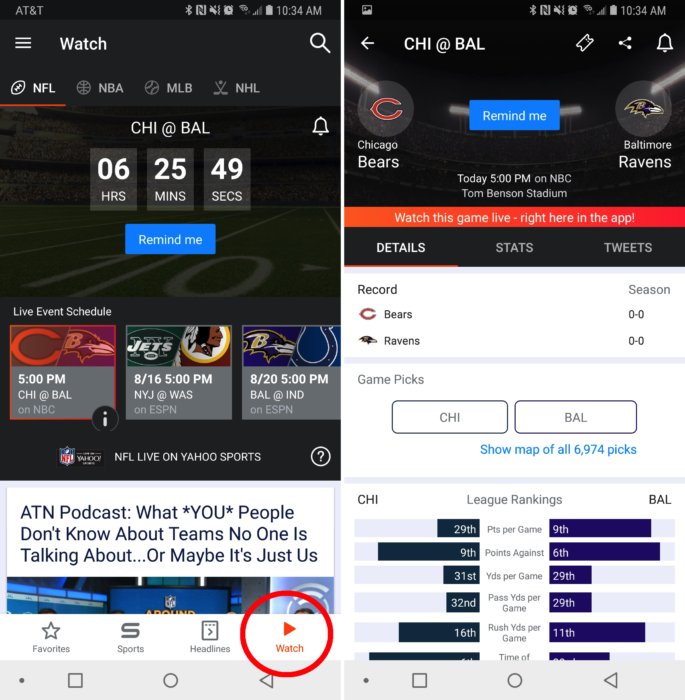Go back using the arrow beside CHI @ BAL title
The height and width of the screenshot is (700, 685).
point(367,44)
